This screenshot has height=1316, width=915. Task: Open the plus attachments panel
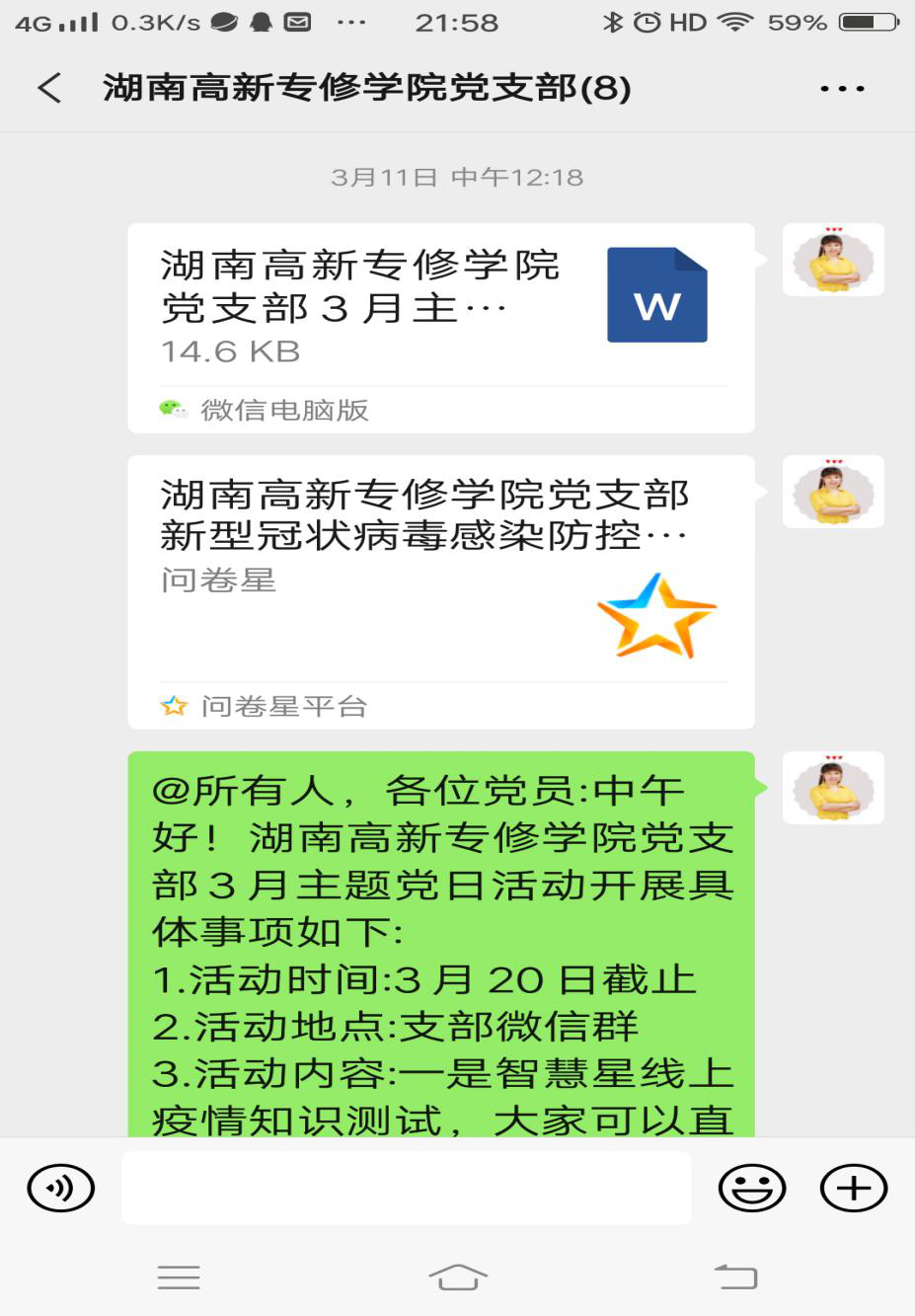(854, 1188)
